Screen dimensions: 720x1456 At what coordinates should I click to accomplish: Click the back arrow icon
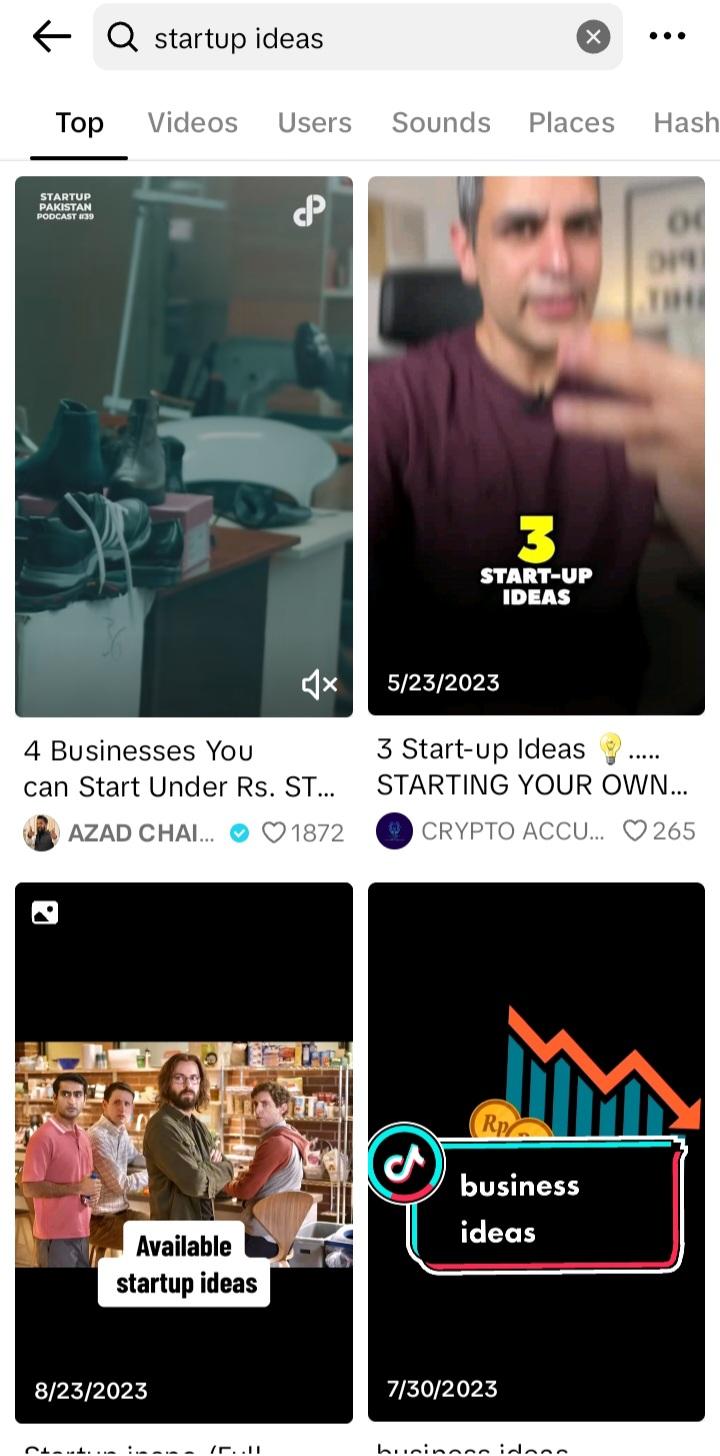coord(51,36)
